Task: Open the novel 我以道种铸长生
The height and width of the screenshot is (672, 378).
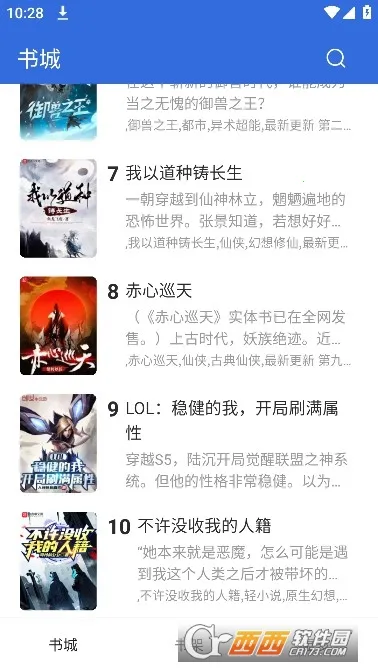Action: pyautogui.click(x=189, y=208)
